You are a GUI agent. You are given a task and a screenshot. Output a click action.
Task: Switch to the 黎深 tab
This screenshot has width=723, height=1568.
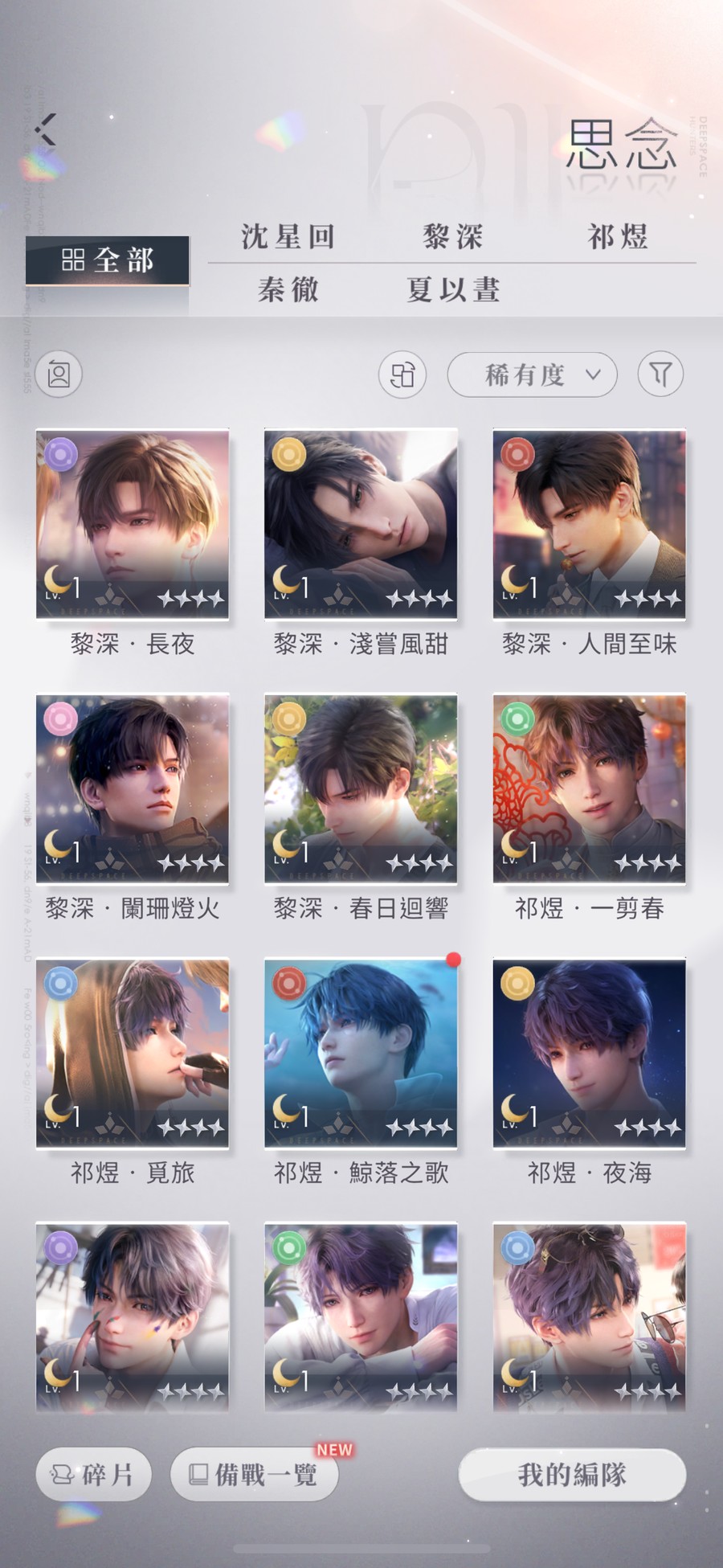453,237
